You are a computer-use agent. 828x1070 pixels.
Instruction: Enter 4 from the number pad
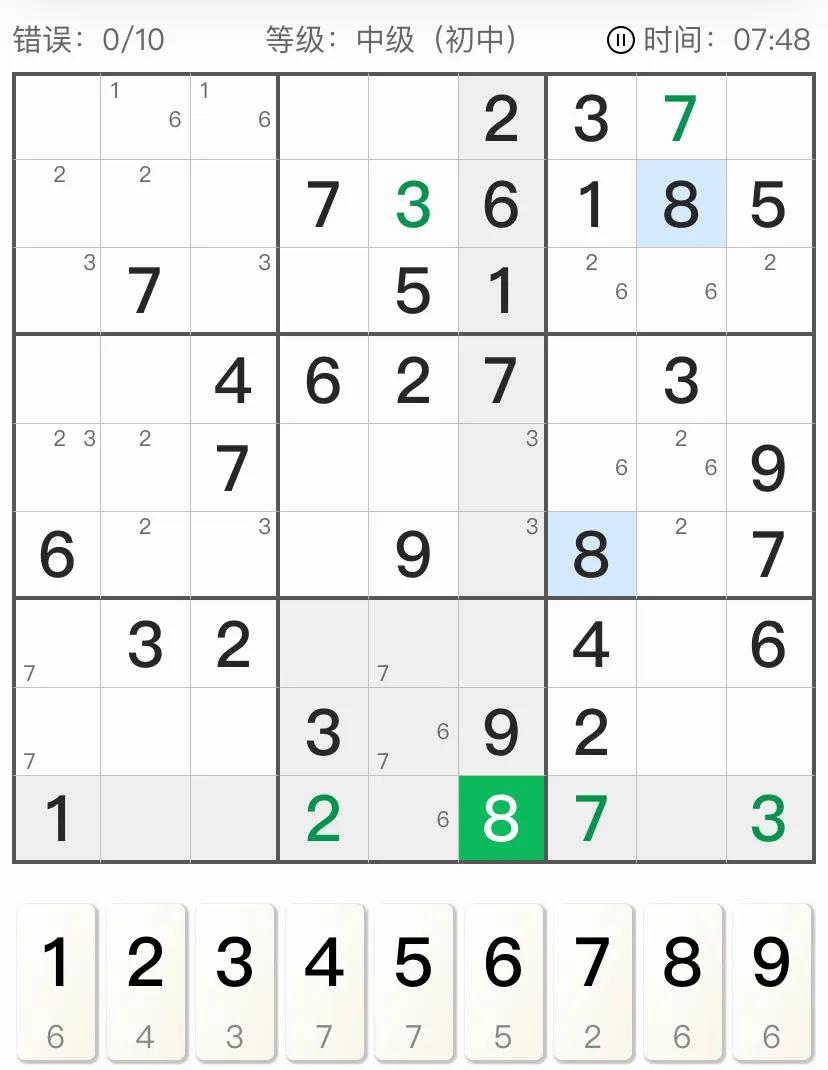(324, 980)
